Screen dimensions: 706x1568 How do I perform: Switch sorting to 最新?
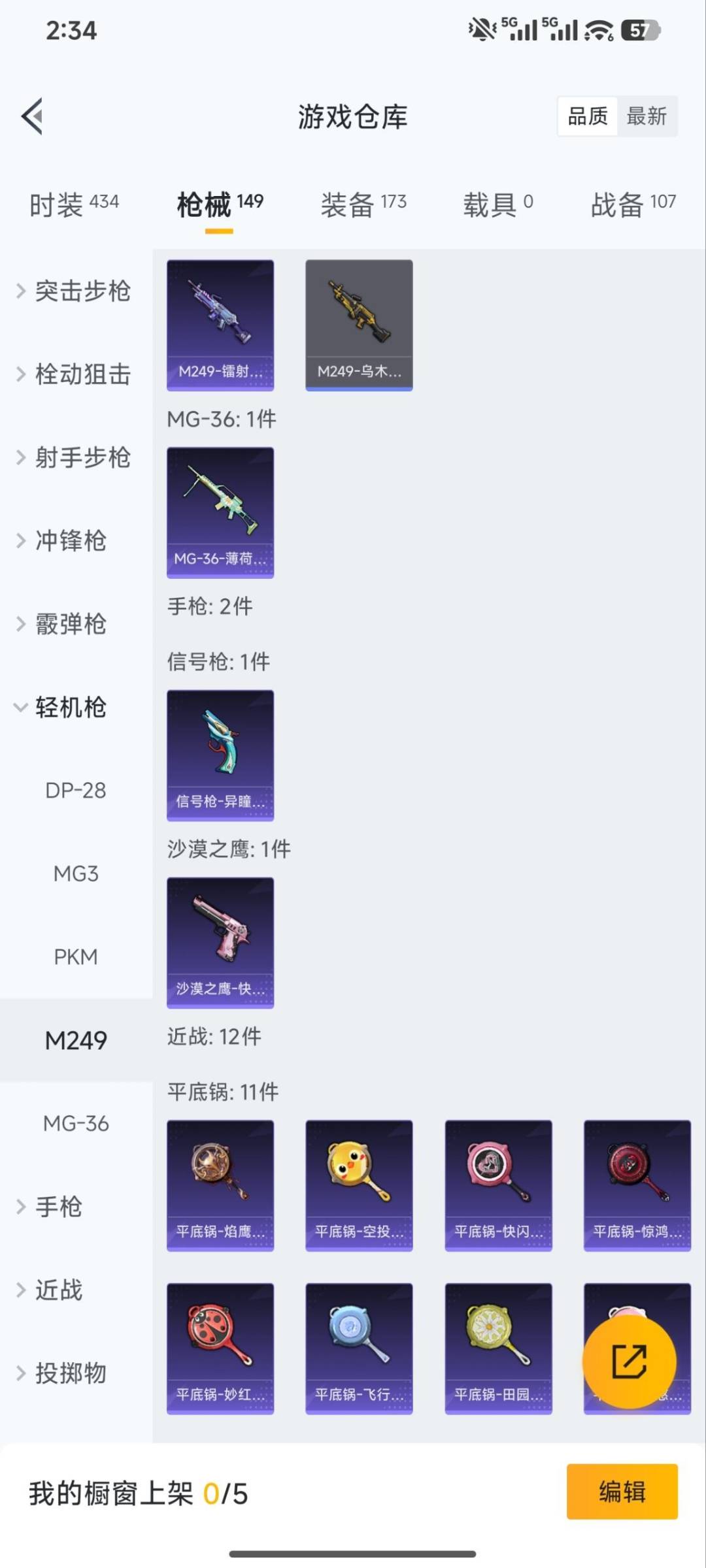click(647, 116)
